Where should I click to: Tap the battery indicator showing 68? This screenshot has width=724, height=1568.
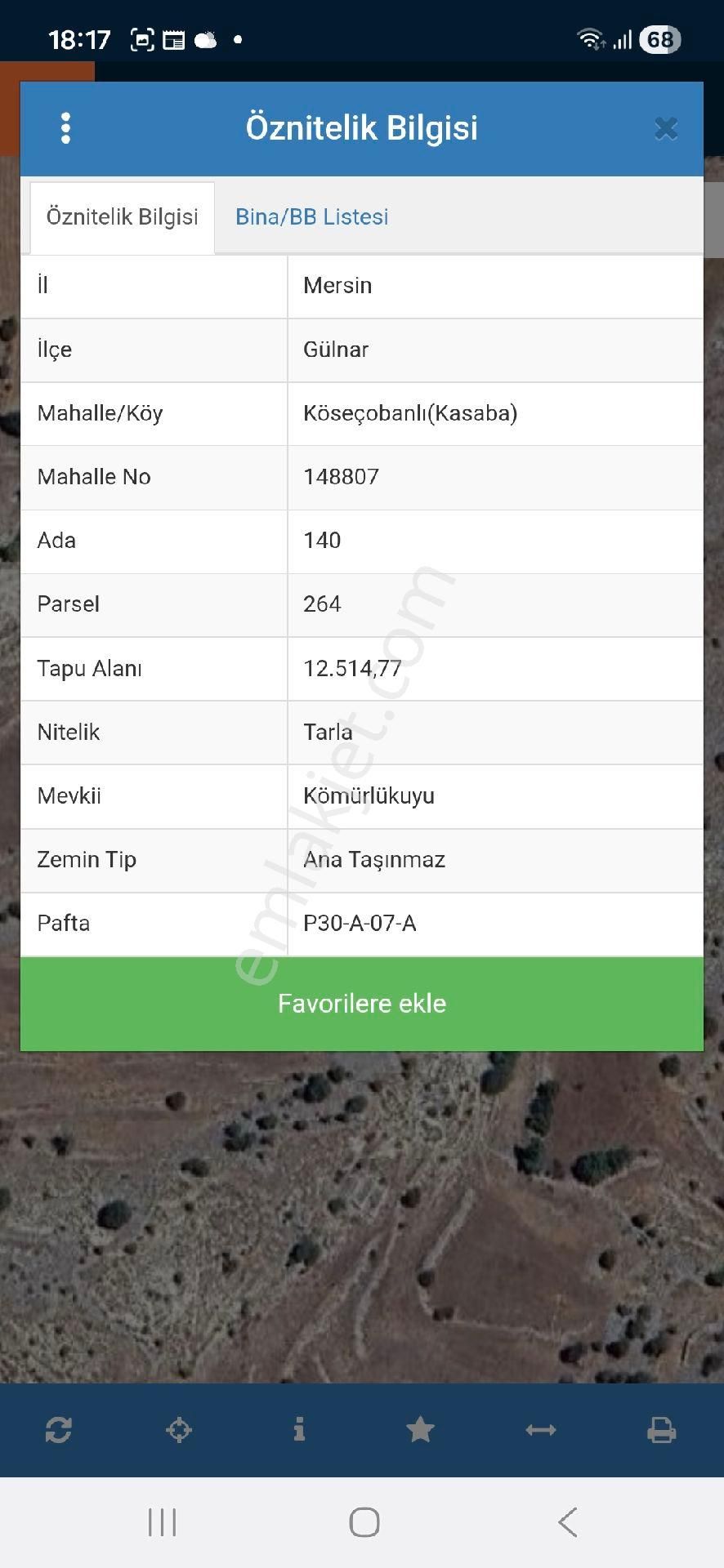(659, 38)
